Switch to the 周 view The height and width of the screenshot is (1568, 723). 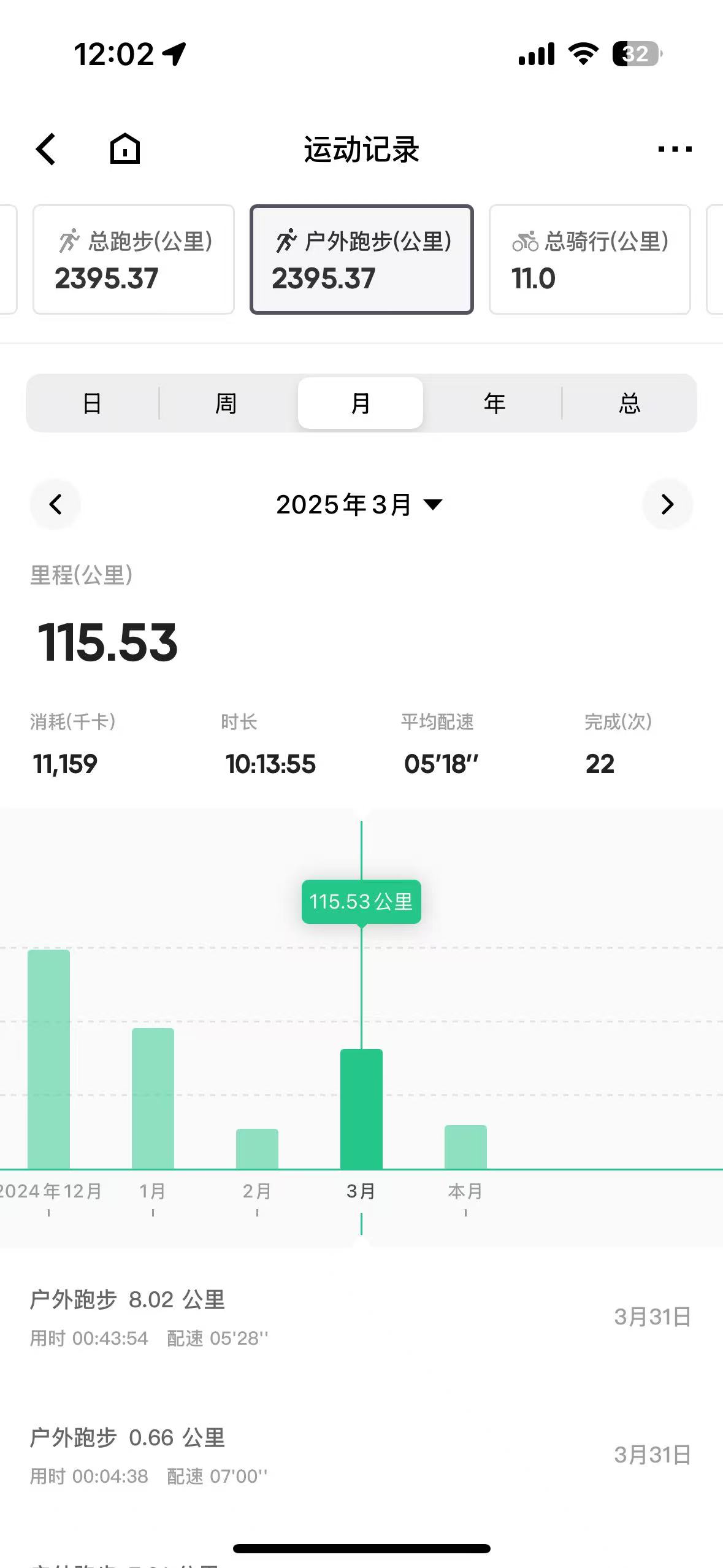pyautogui.click(x=226, y=403)
